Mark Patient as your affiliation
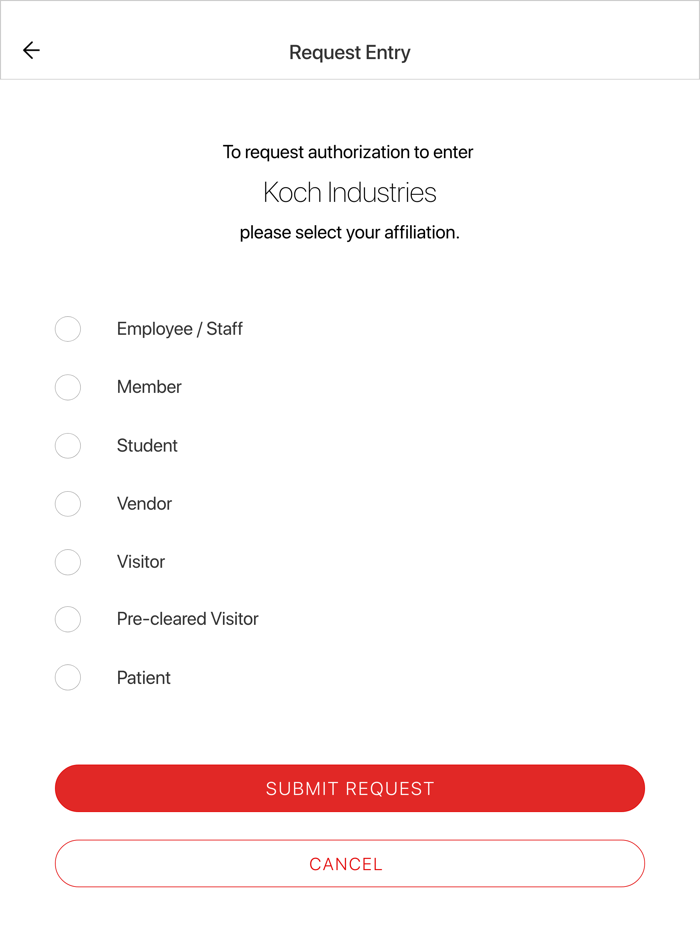700x934 pixels. pos(68,677)
